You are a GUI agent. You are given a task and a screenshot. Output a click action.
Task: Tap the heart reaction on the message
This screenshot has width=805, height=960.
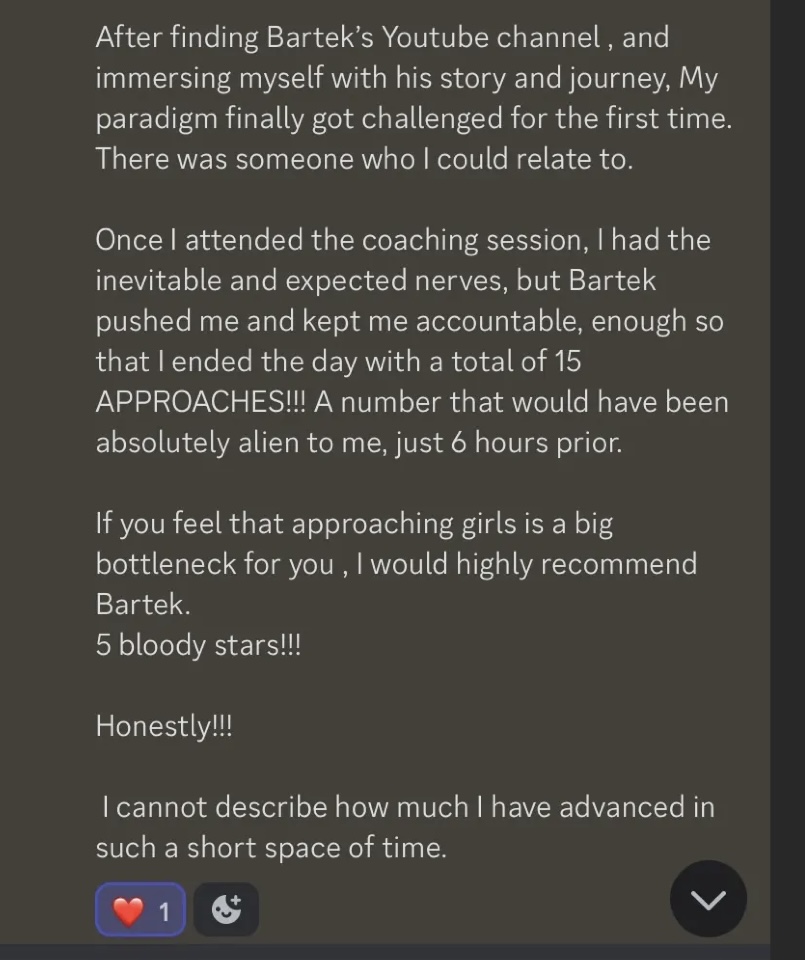[140, 910]
